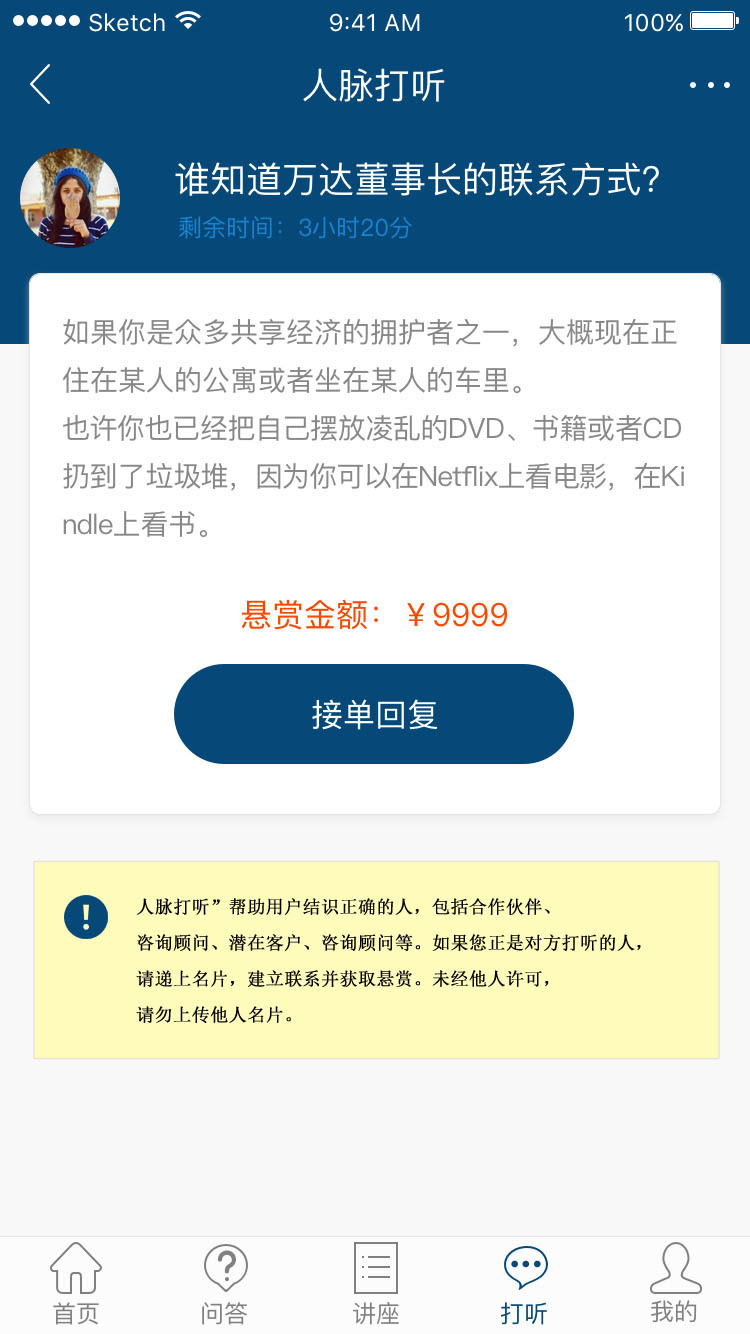Image resolution: width=750 pixels, height=1334 pixels.
Task: Select the 打听 tab
Action: pos(525,1283)
